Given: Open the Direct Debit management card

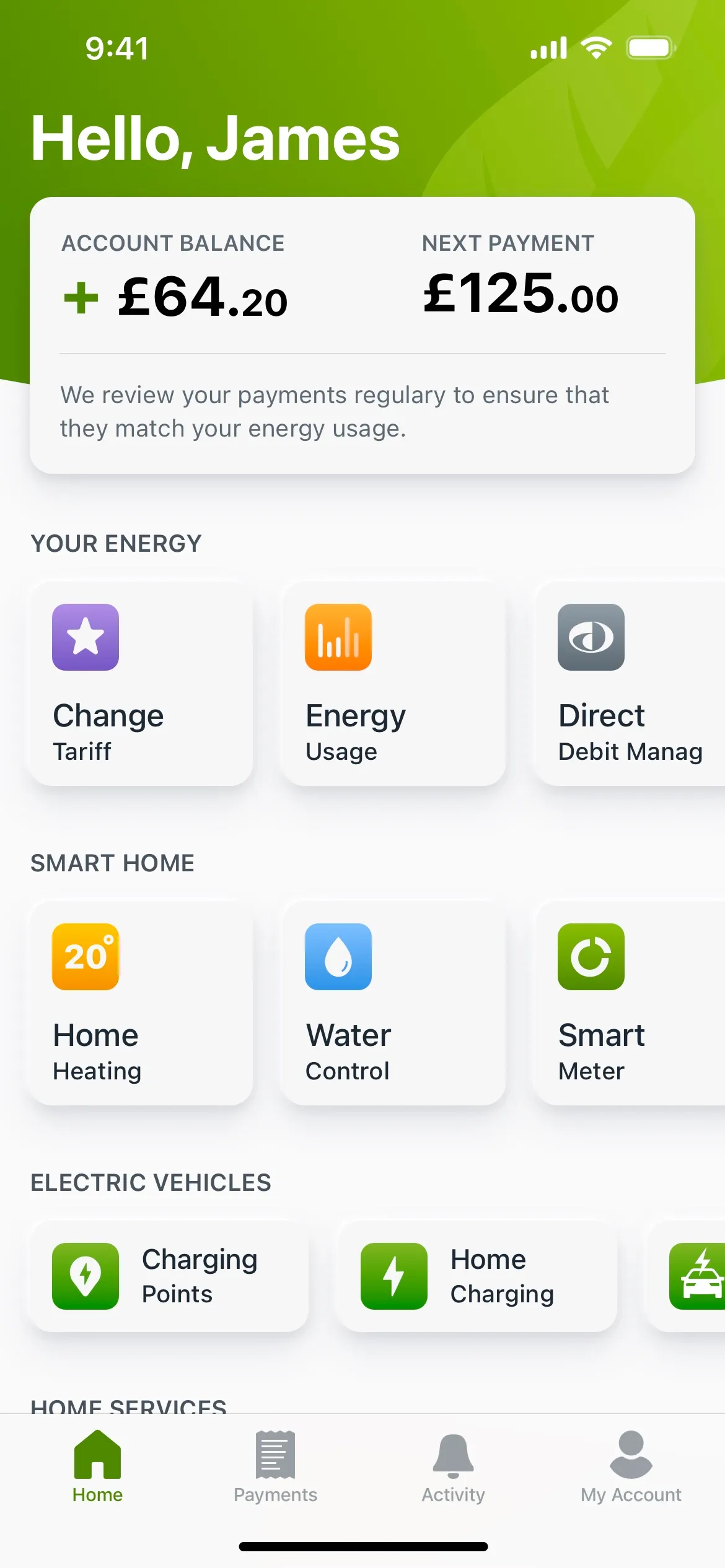Looking at the screenshot, I should (629, 684).
